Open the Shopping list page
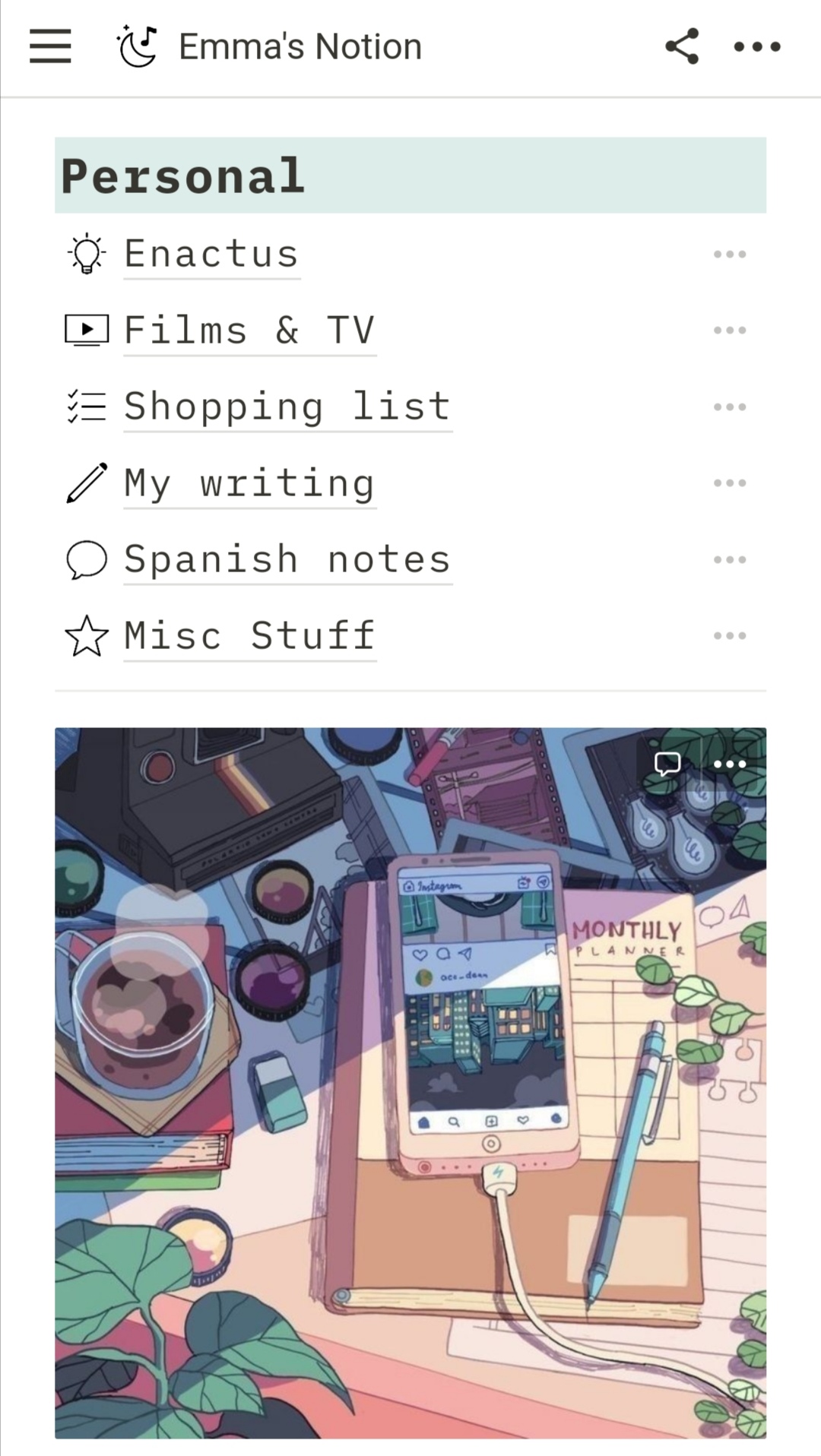This screenshot has height=1456, width=821. pos(287,407)
